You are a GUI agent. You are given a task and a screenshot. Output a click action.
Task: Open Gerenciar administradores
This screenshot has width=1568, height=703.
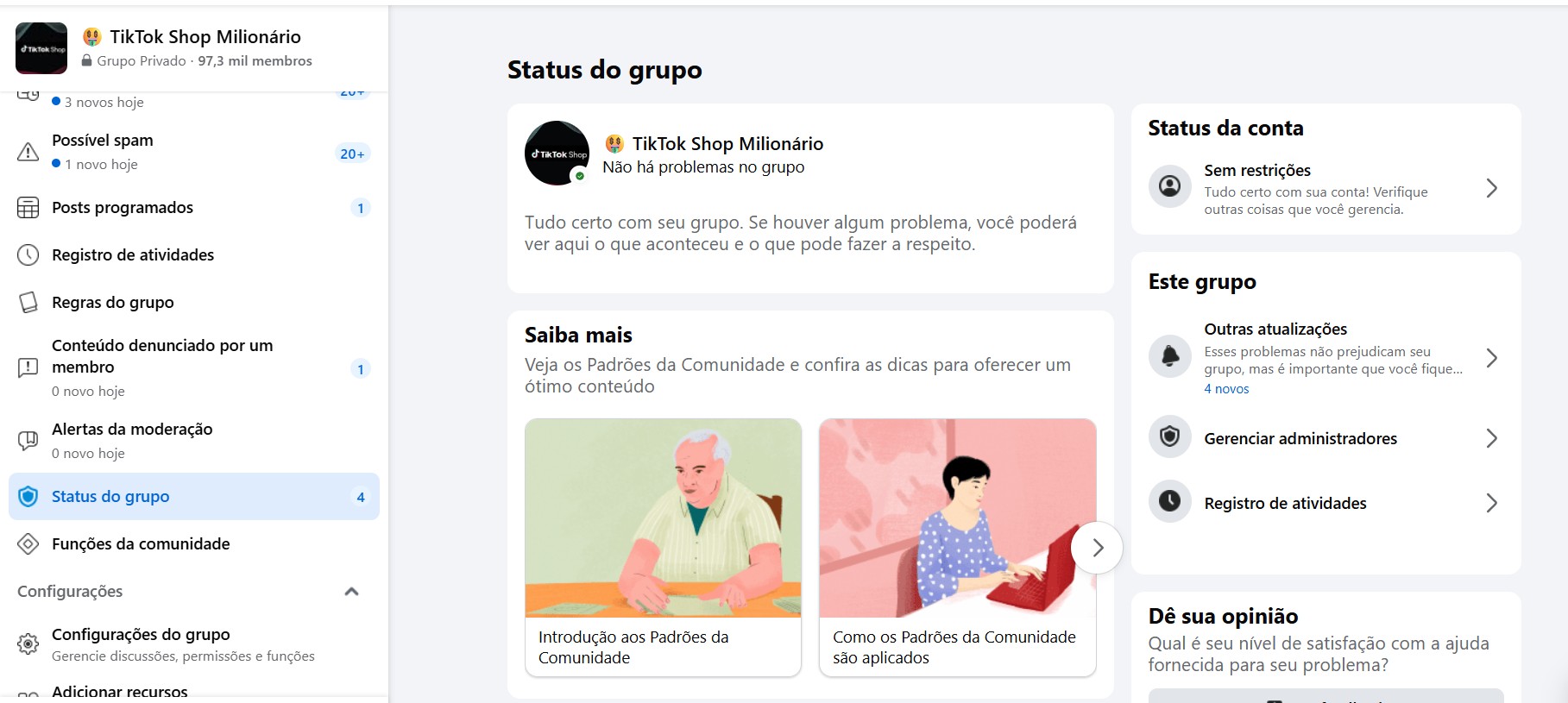click(x=1325, y=438)
